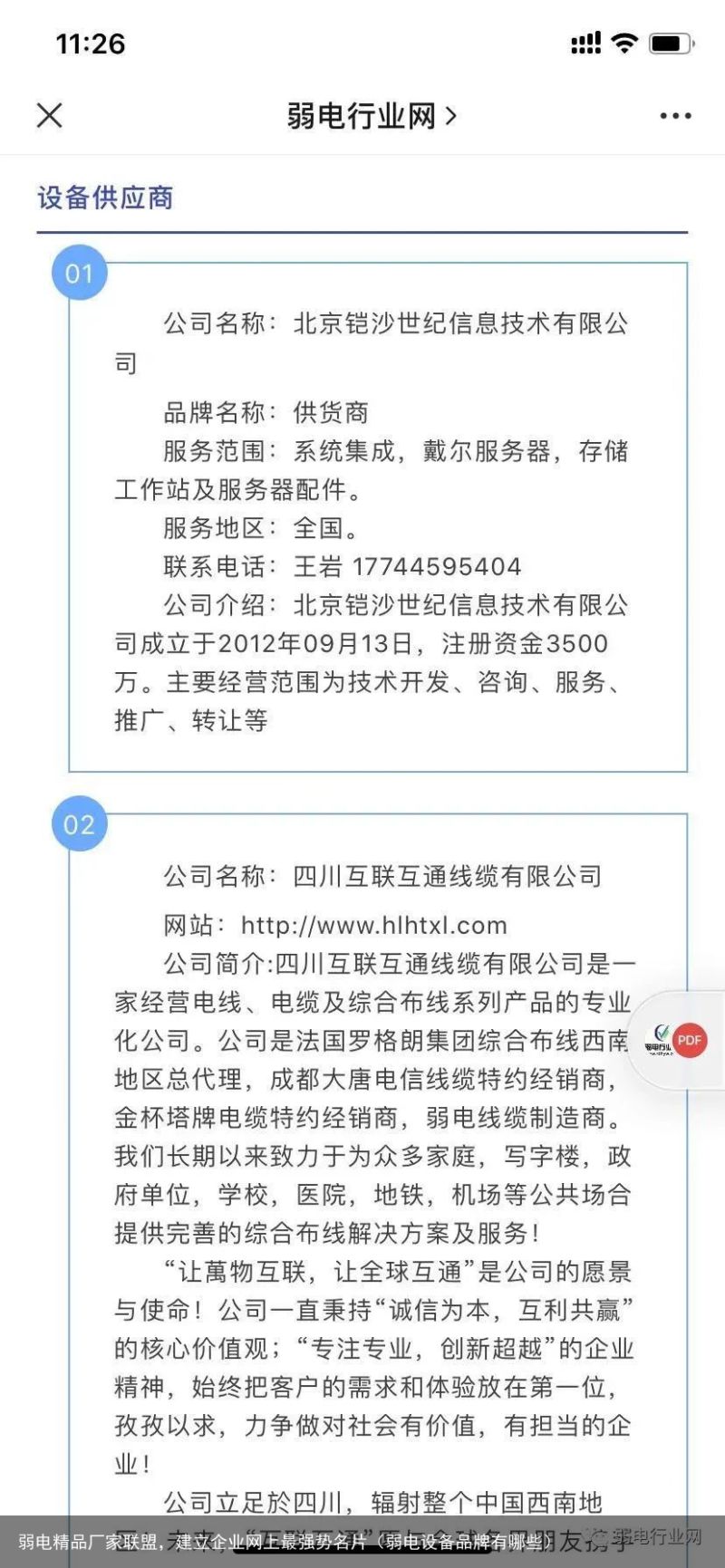Tap the floating PDF button
725x1568 pixels.
pos(689,1040)
